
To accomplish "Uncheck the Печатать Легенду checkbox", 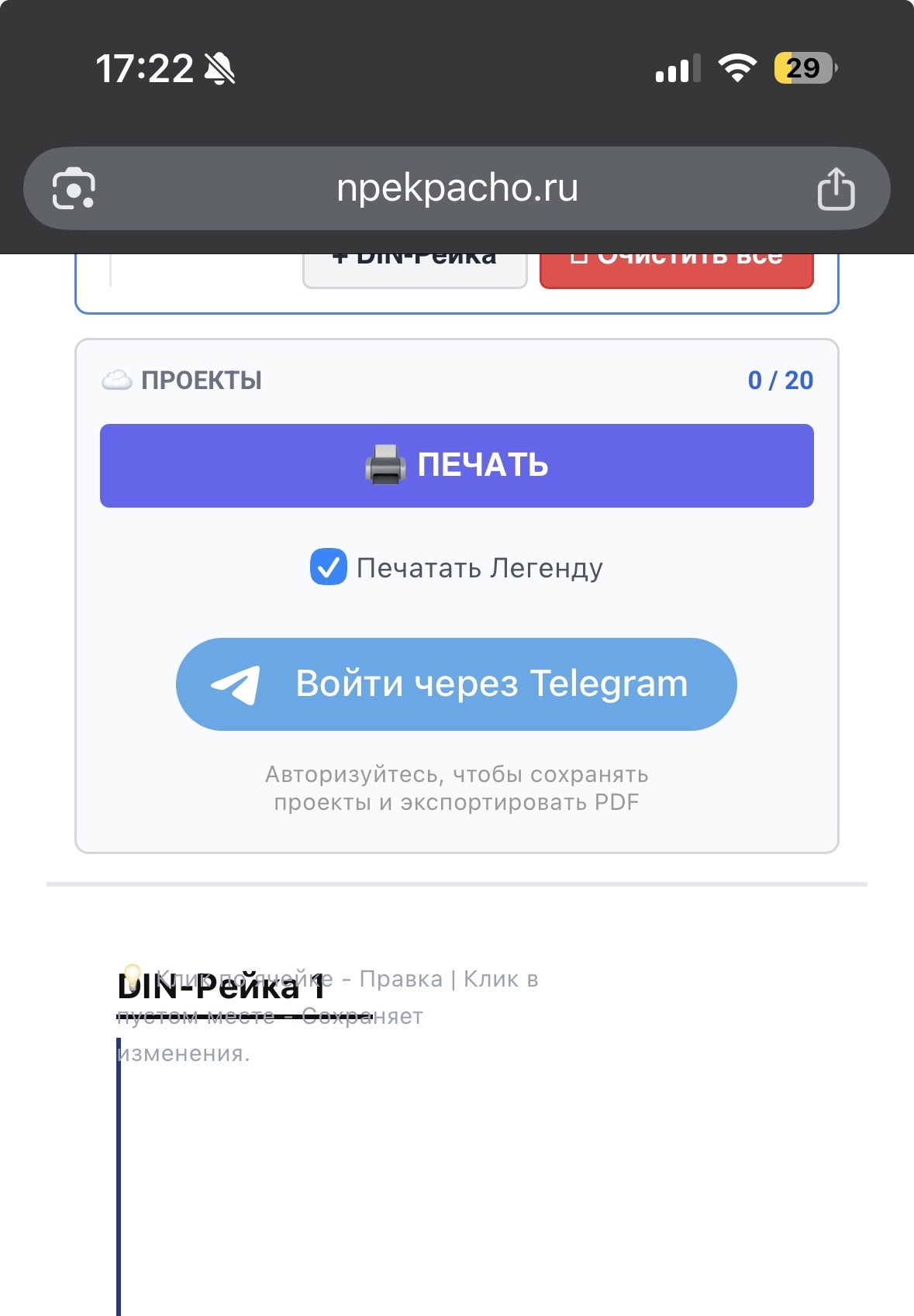I will (x=329, y=567).
